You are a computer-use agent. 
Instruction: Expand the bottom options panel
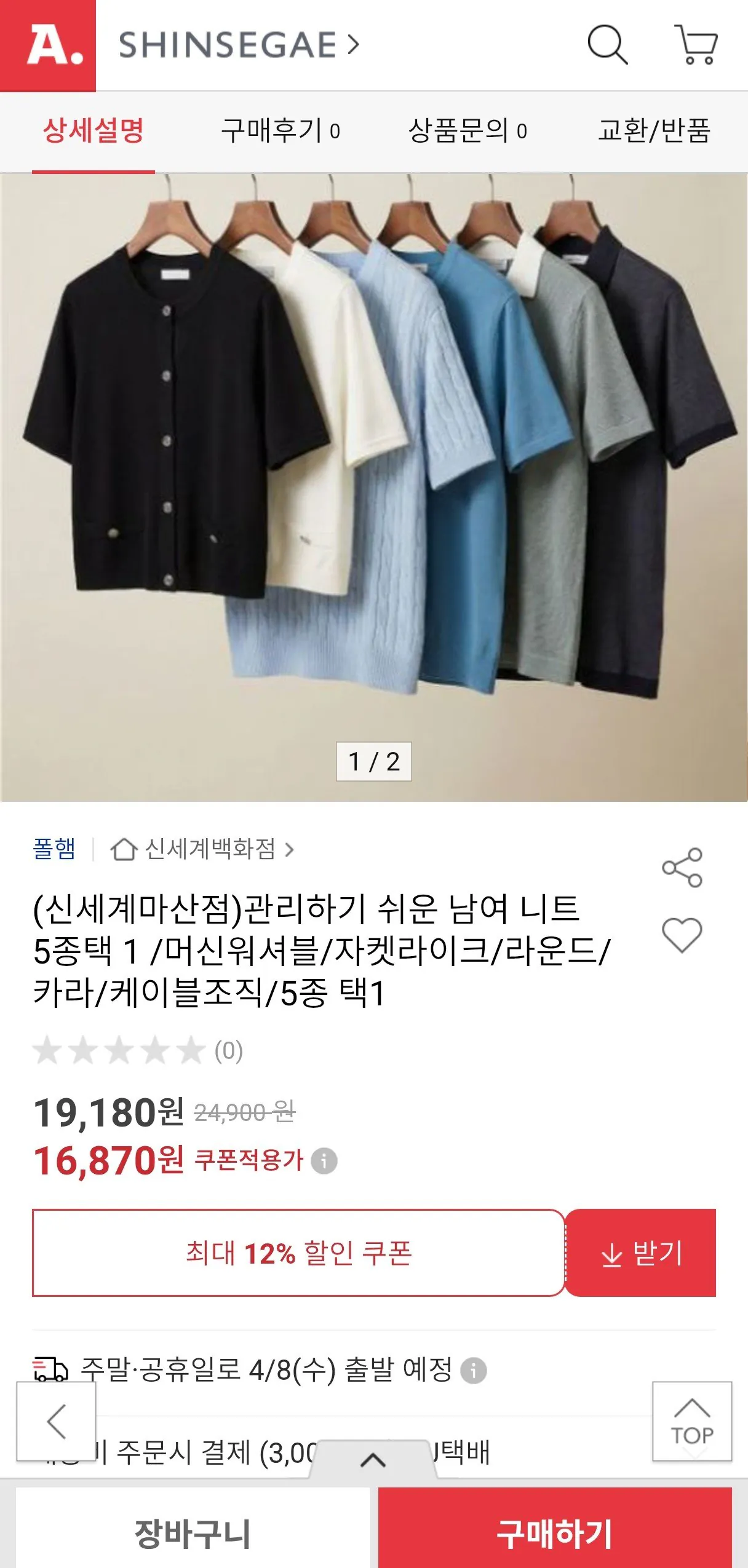point(373,1459)
